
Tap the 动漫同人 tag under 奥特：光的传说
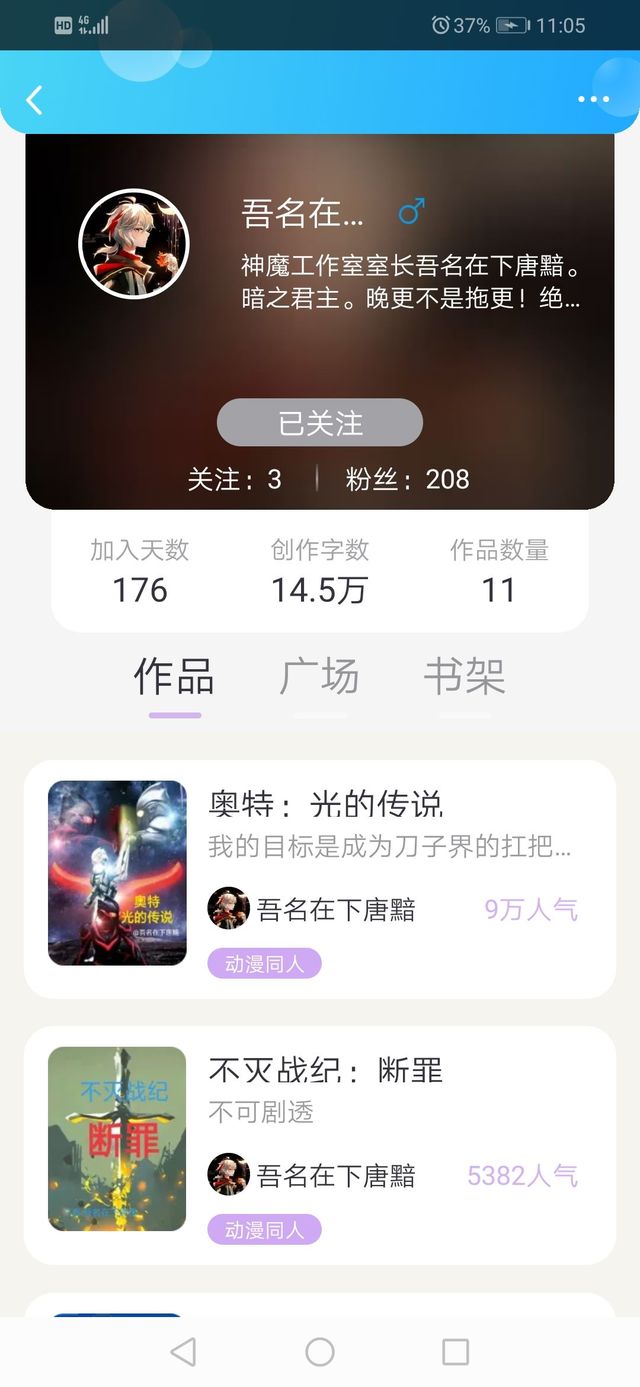pos(264,963)
